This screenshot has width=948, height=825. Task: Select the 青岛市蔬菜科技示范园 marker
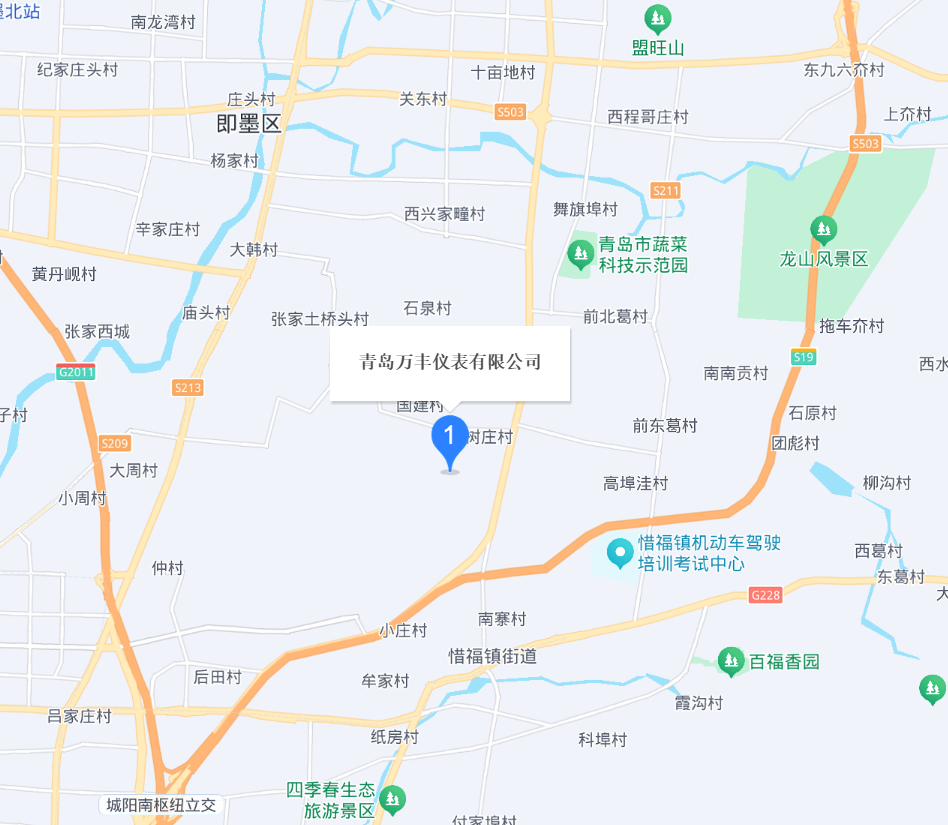click(580, 251)
